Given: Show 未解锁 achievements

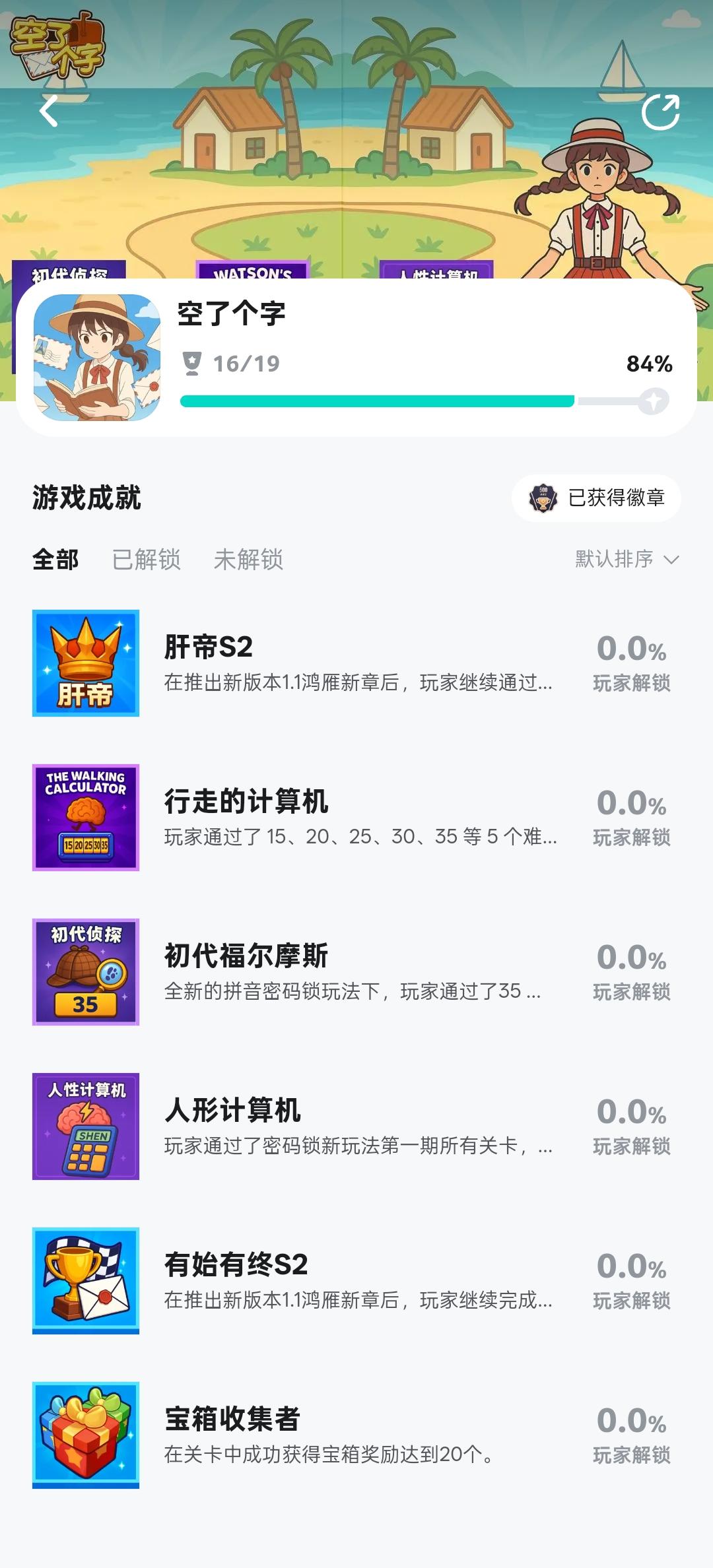Looking at the screenshot, I should [x=248, y=560].
